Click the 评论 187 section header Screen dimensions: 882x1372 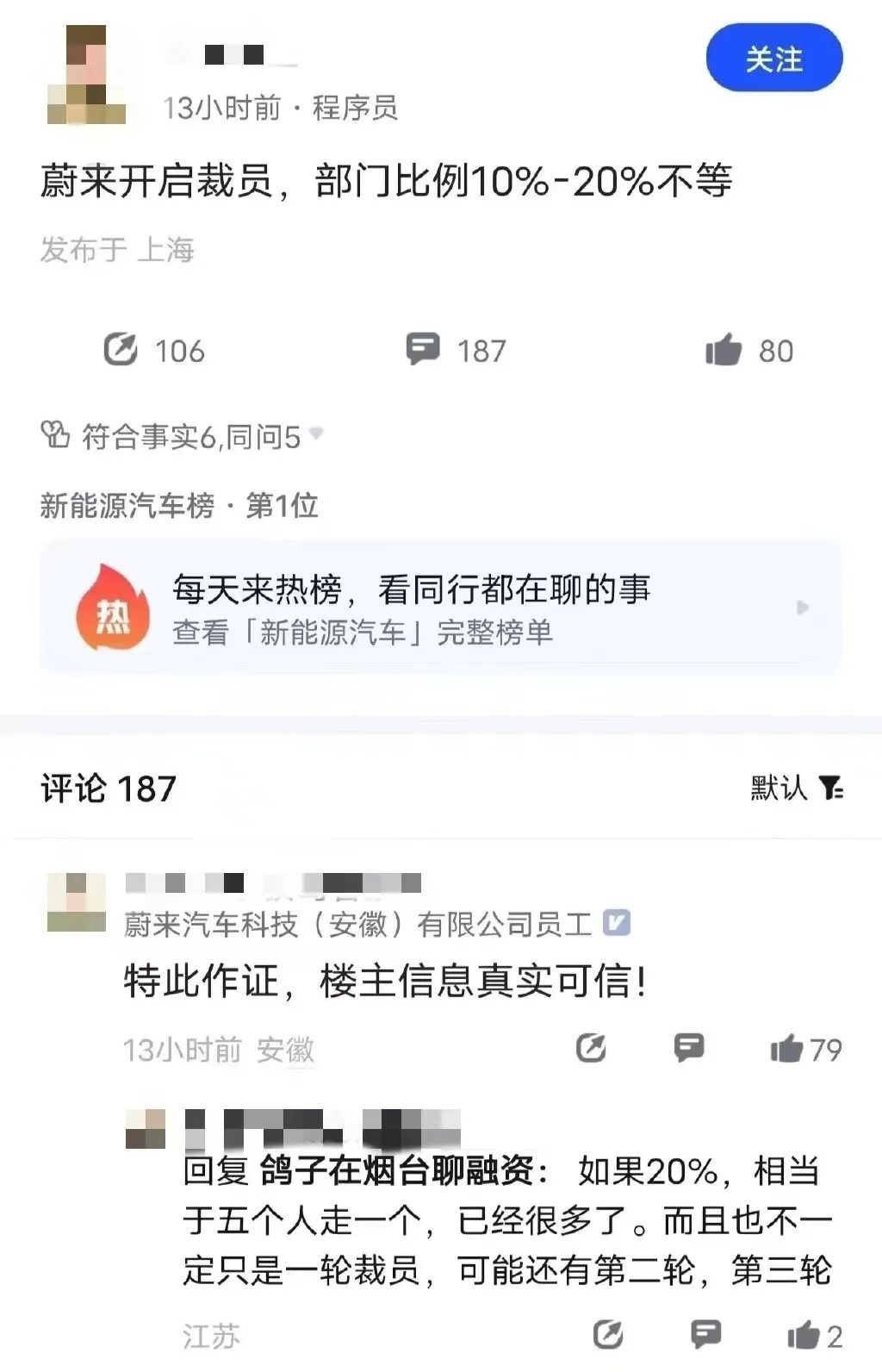tap(106, 787)
